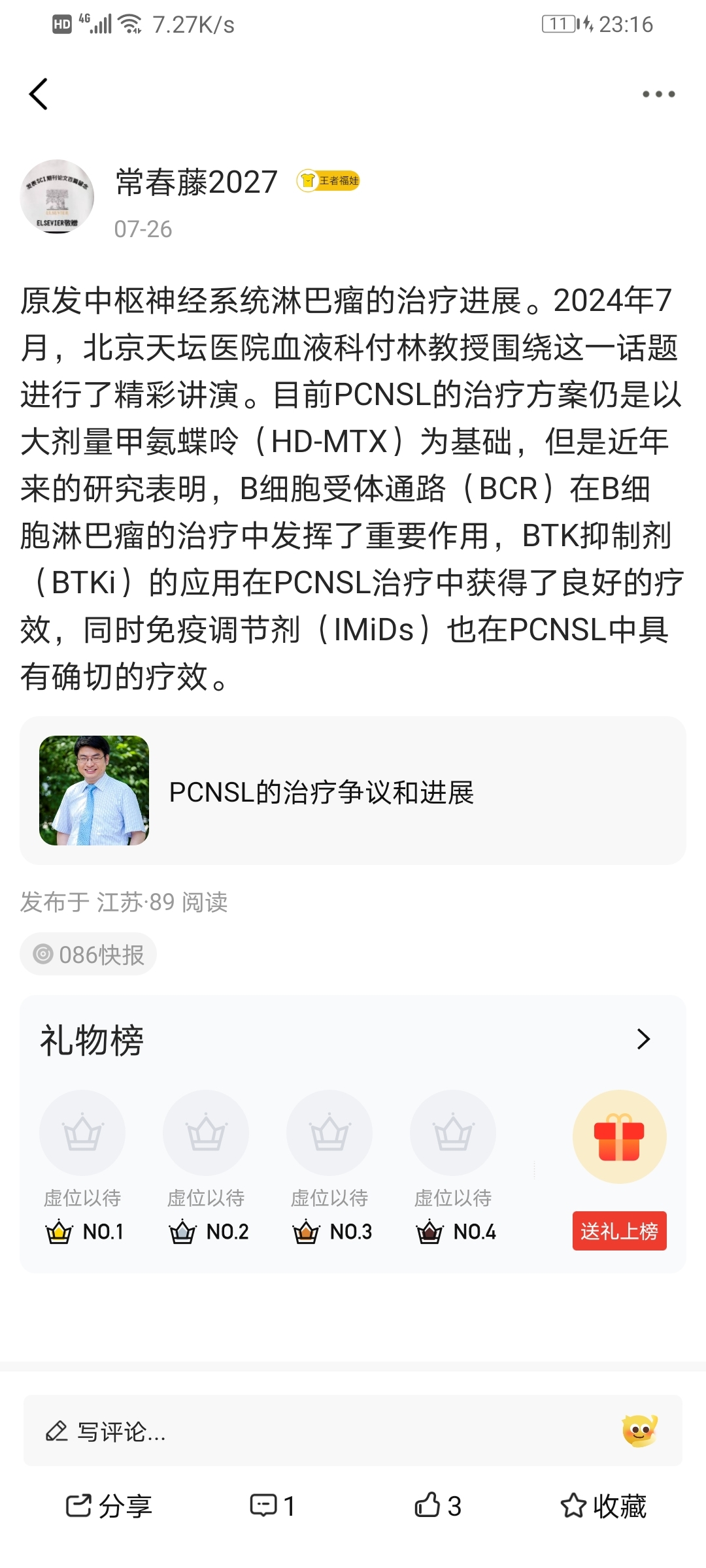
Task: Tap the 送礼上榜 red button
Action: click(619, 1231)
